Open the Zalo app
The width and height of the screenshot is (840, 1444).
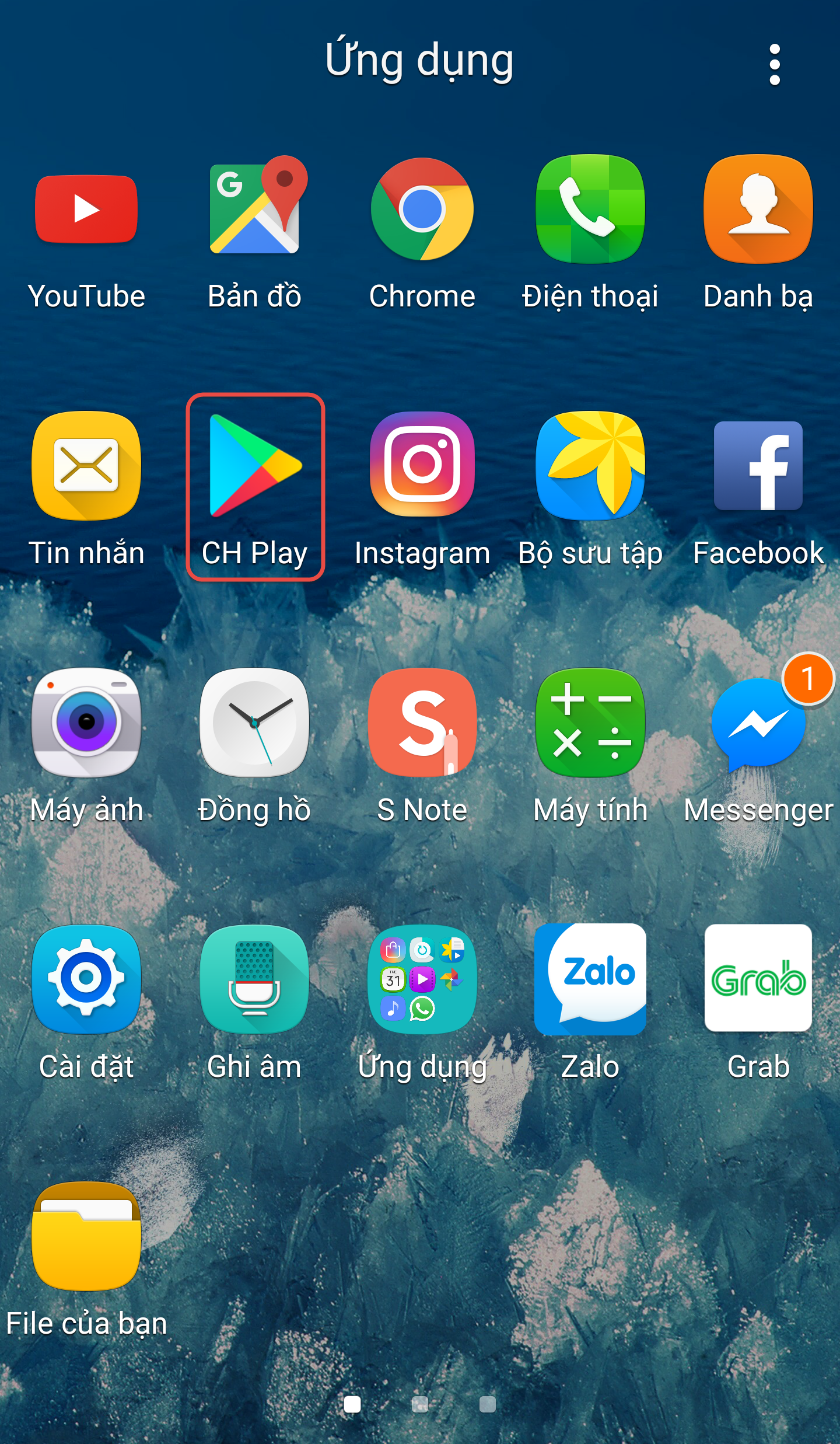pos(590,979)
